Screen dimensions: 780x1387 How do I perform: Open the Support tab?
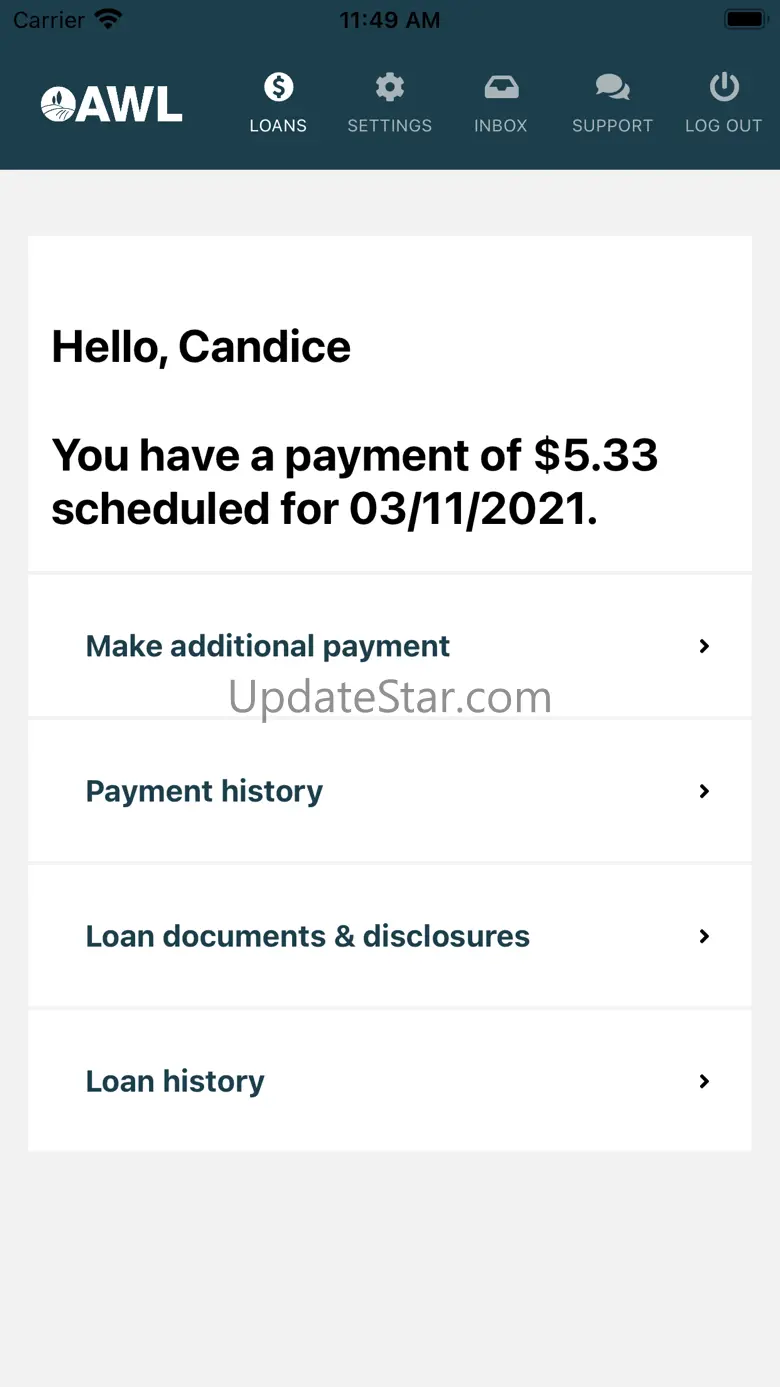(x=612, y=104)
